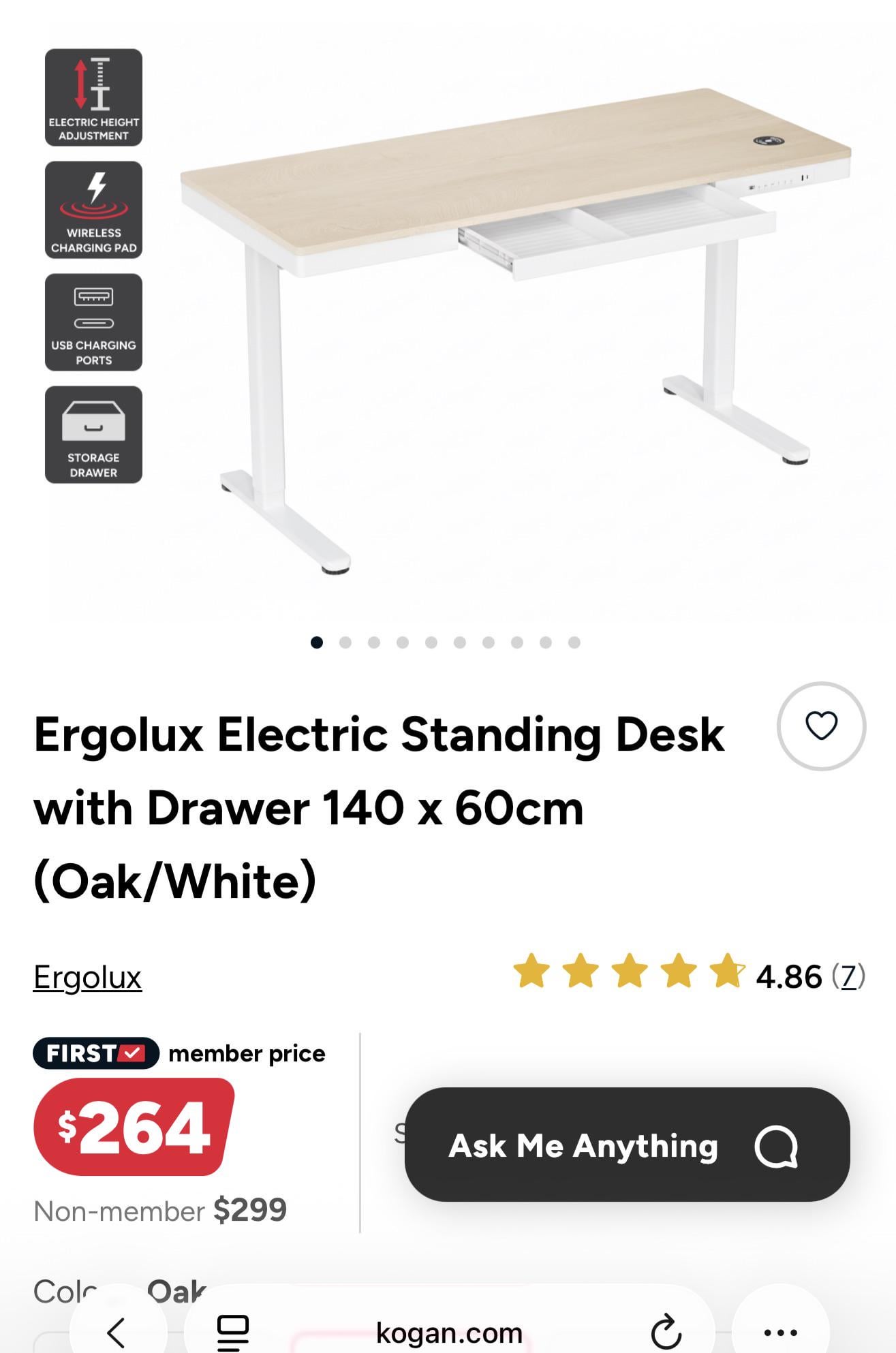The image size is (896, 1353).
Task: Reload the page
Action: [x=666, y=1332]
